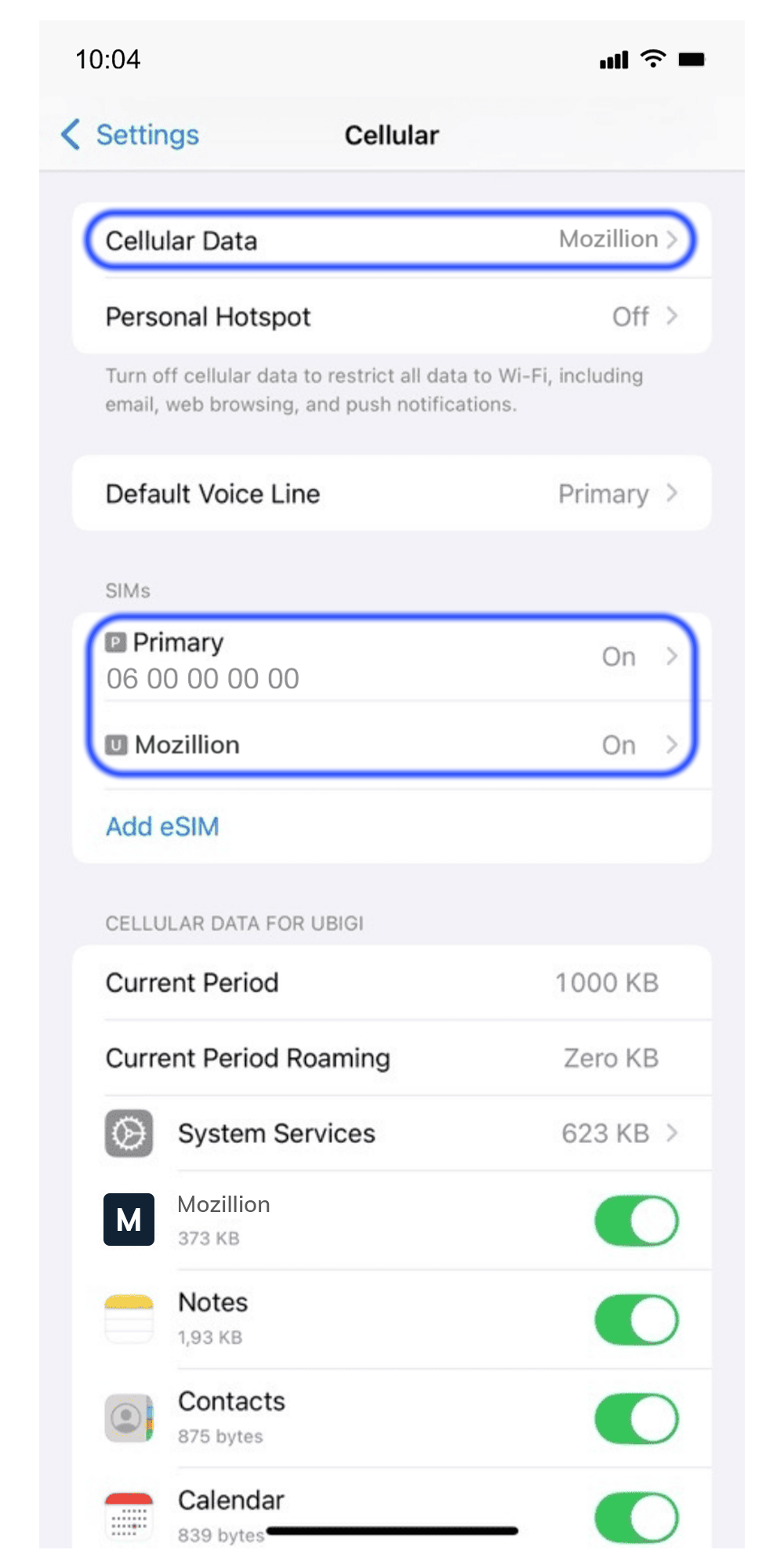Switch off Calendar cellular data
Viewport: 784px width, 1568px height.
pos(636,1517)
